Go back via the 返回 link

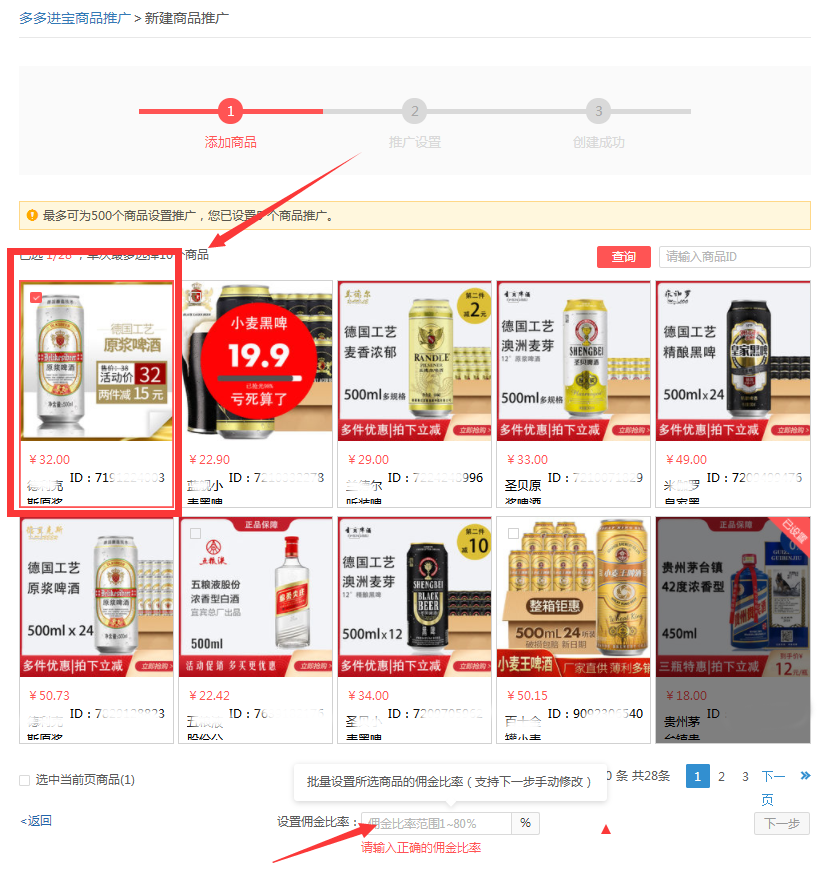36,821
